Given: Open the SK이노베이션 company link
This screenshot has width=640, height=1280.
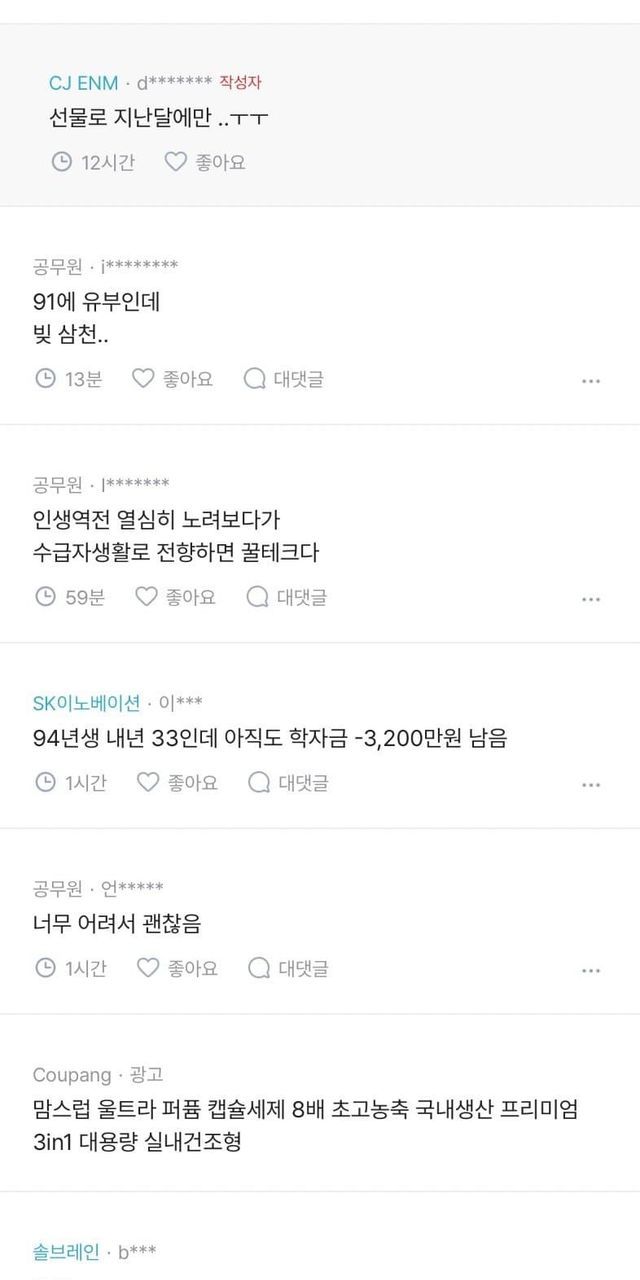Looking at the screenshot, I should [x=86, y=702].
